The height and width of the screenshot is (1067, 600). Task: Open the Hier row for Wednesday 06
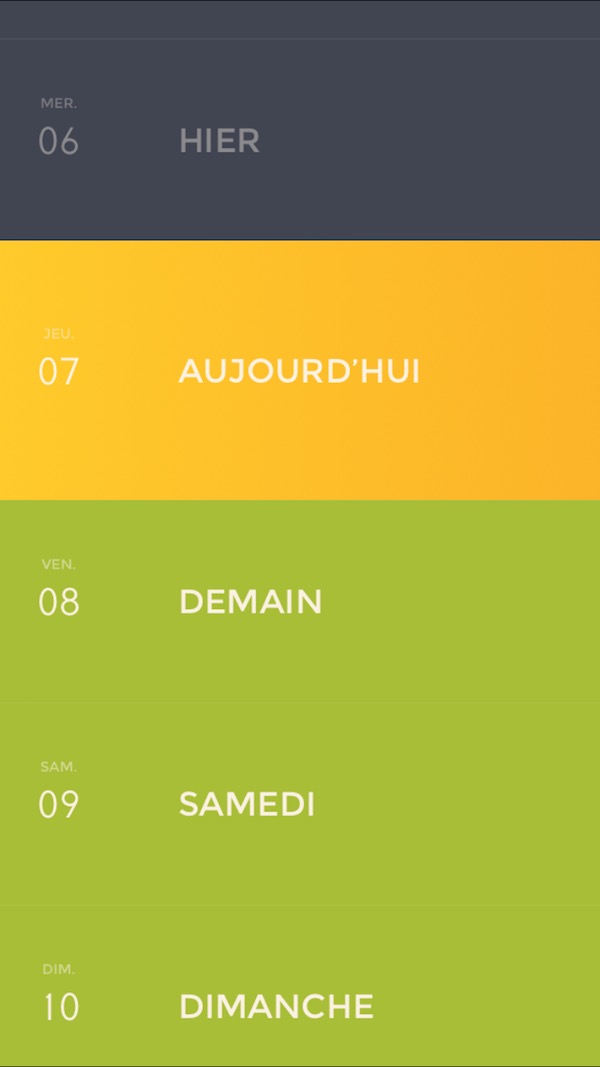coord(300,139)
